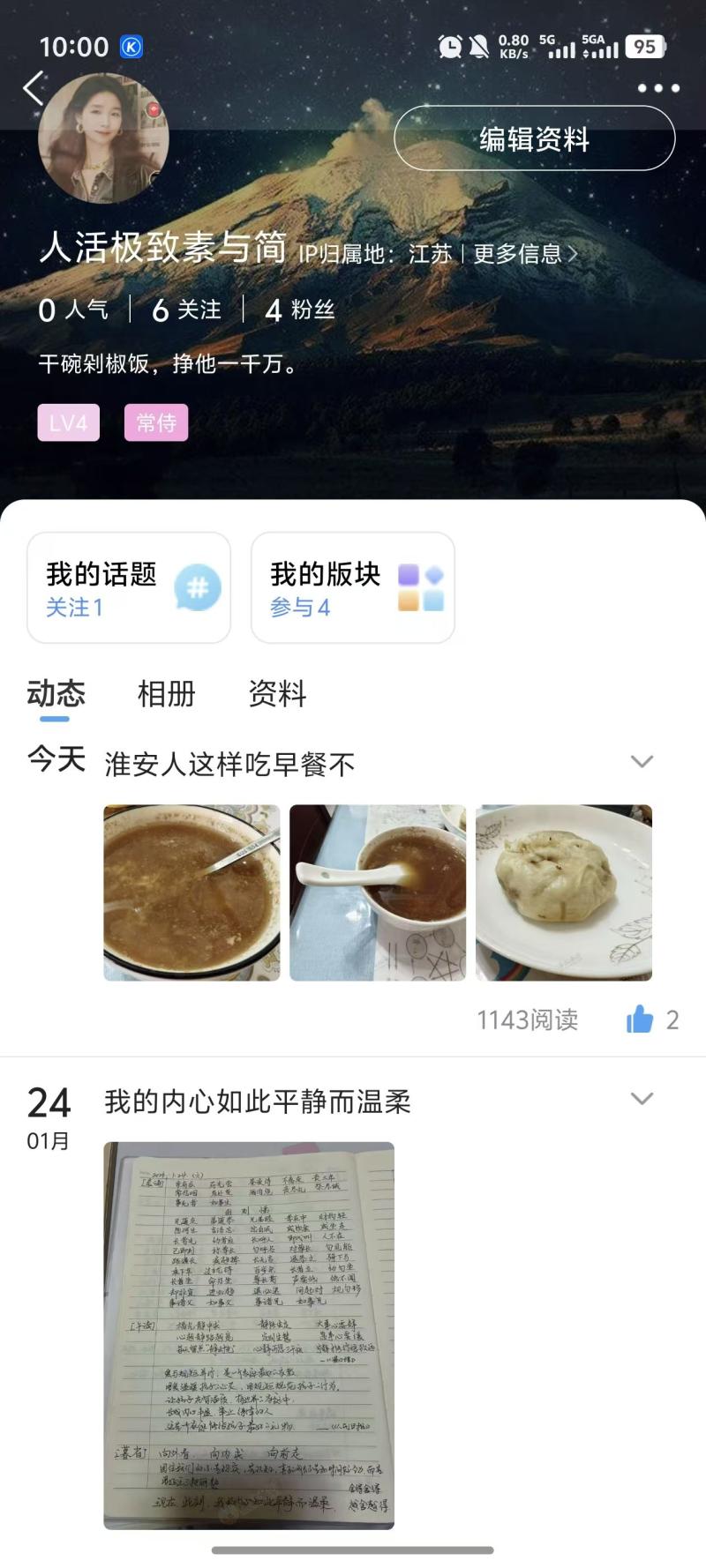Image resolution: width=706 pixels, height=1568 pixels.
Task: Tap the LV4 level badge
Action: [x=68, y=423]
